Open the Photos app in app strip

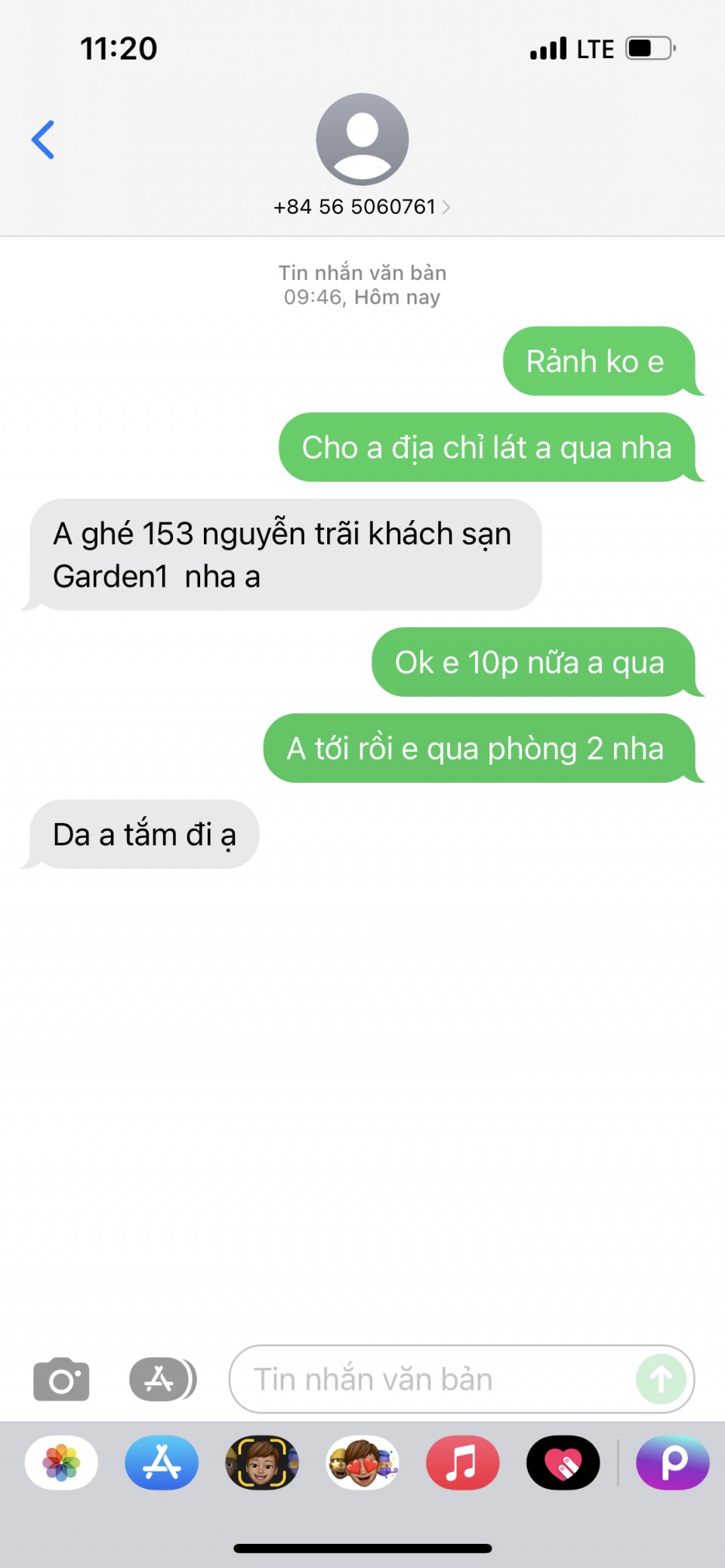[61, 1462]
